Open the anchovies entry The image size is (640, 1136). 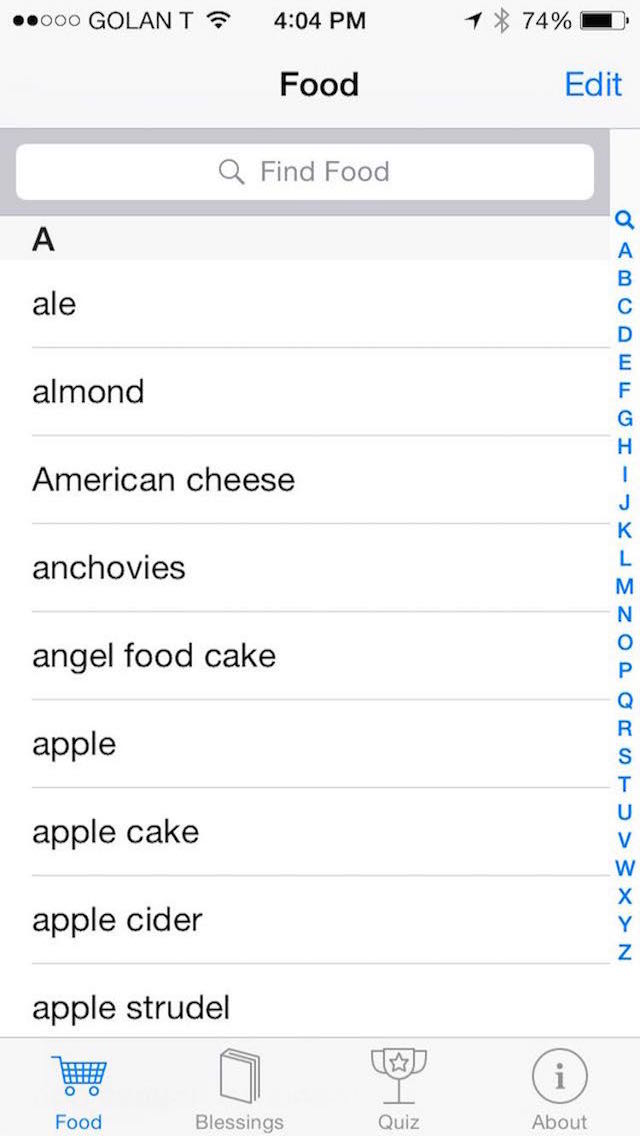click(x=300, y=568)
